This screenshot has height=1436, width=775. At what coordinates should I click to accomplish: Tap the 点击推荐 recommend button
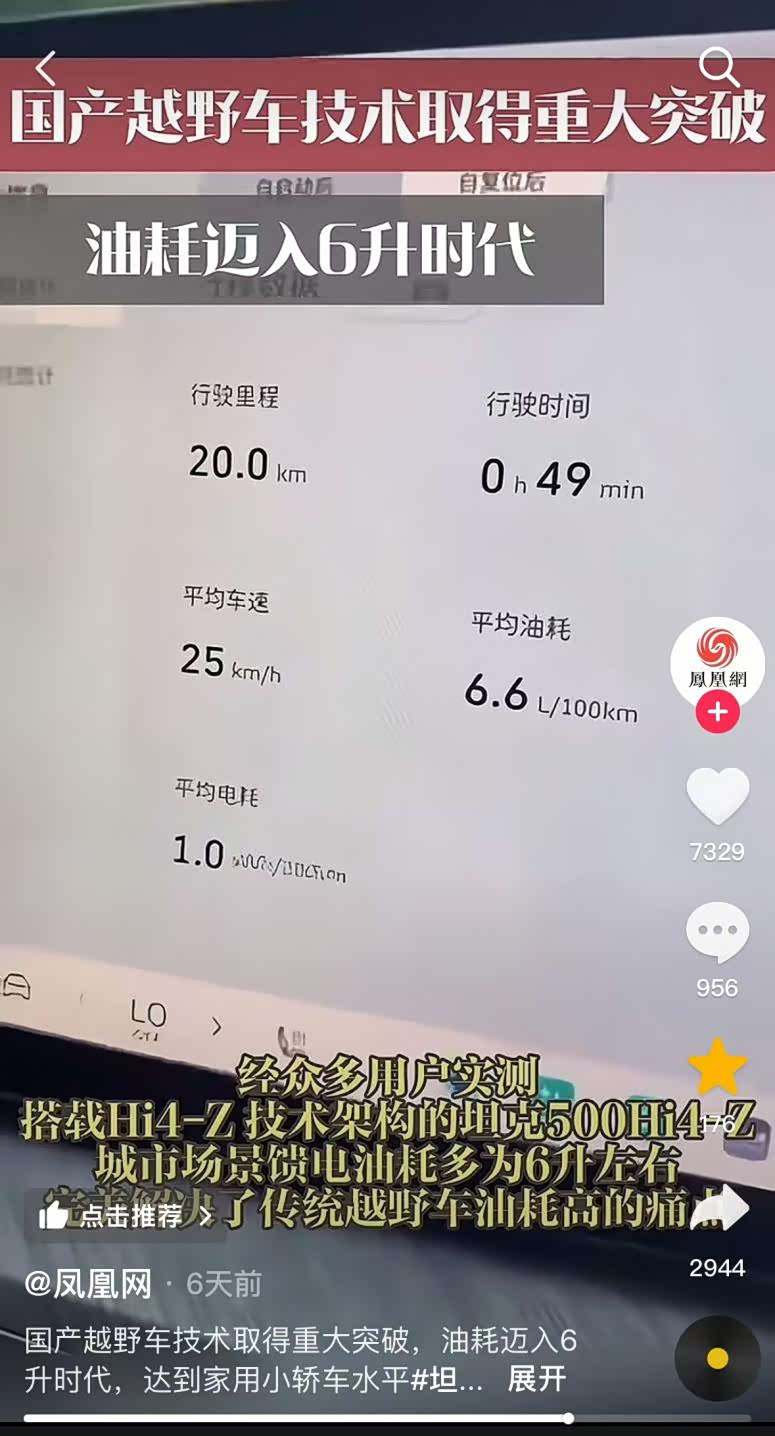124,1215
